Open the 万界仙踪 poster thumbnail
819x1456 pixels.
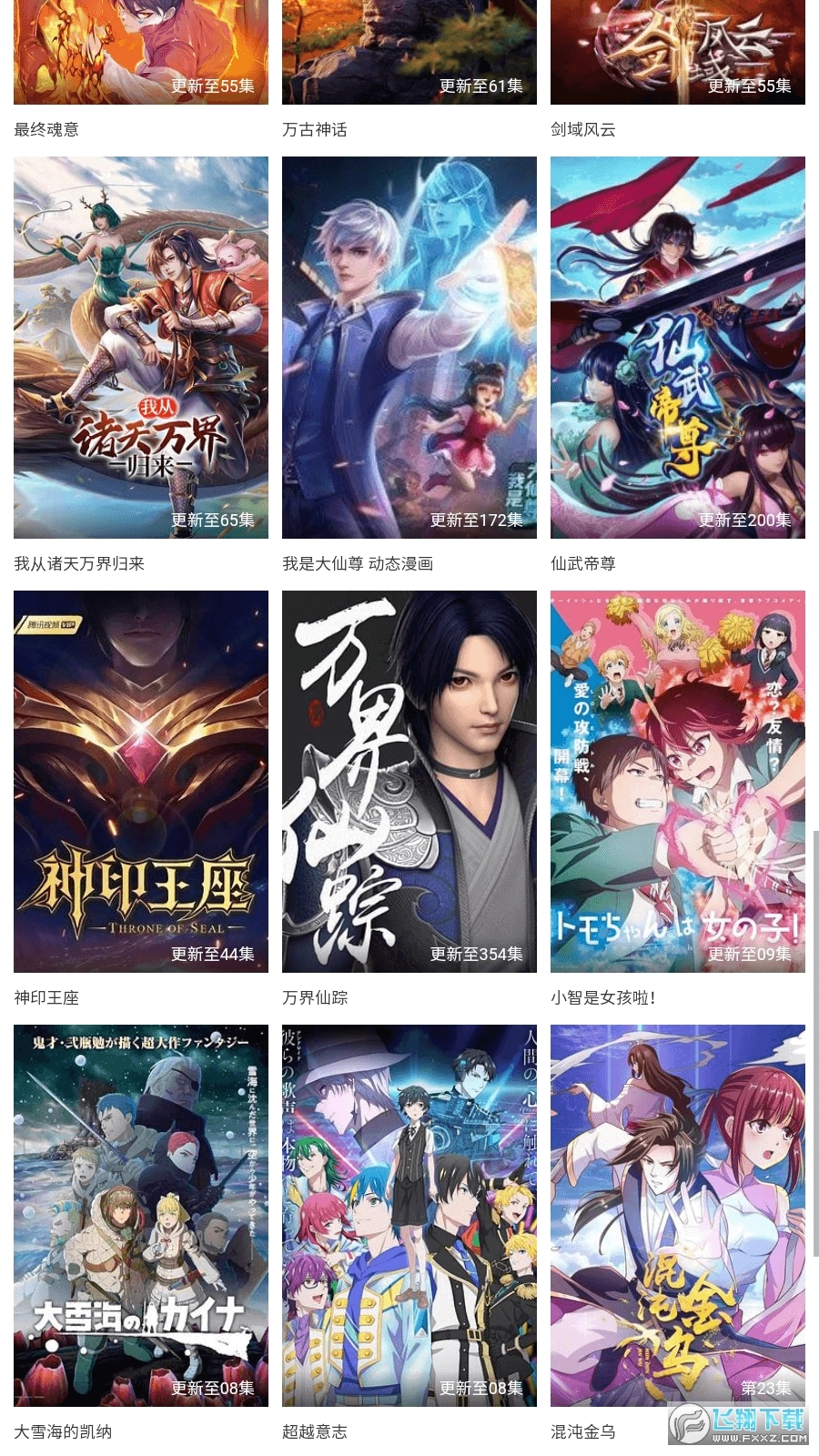click(x=407, y=783)
